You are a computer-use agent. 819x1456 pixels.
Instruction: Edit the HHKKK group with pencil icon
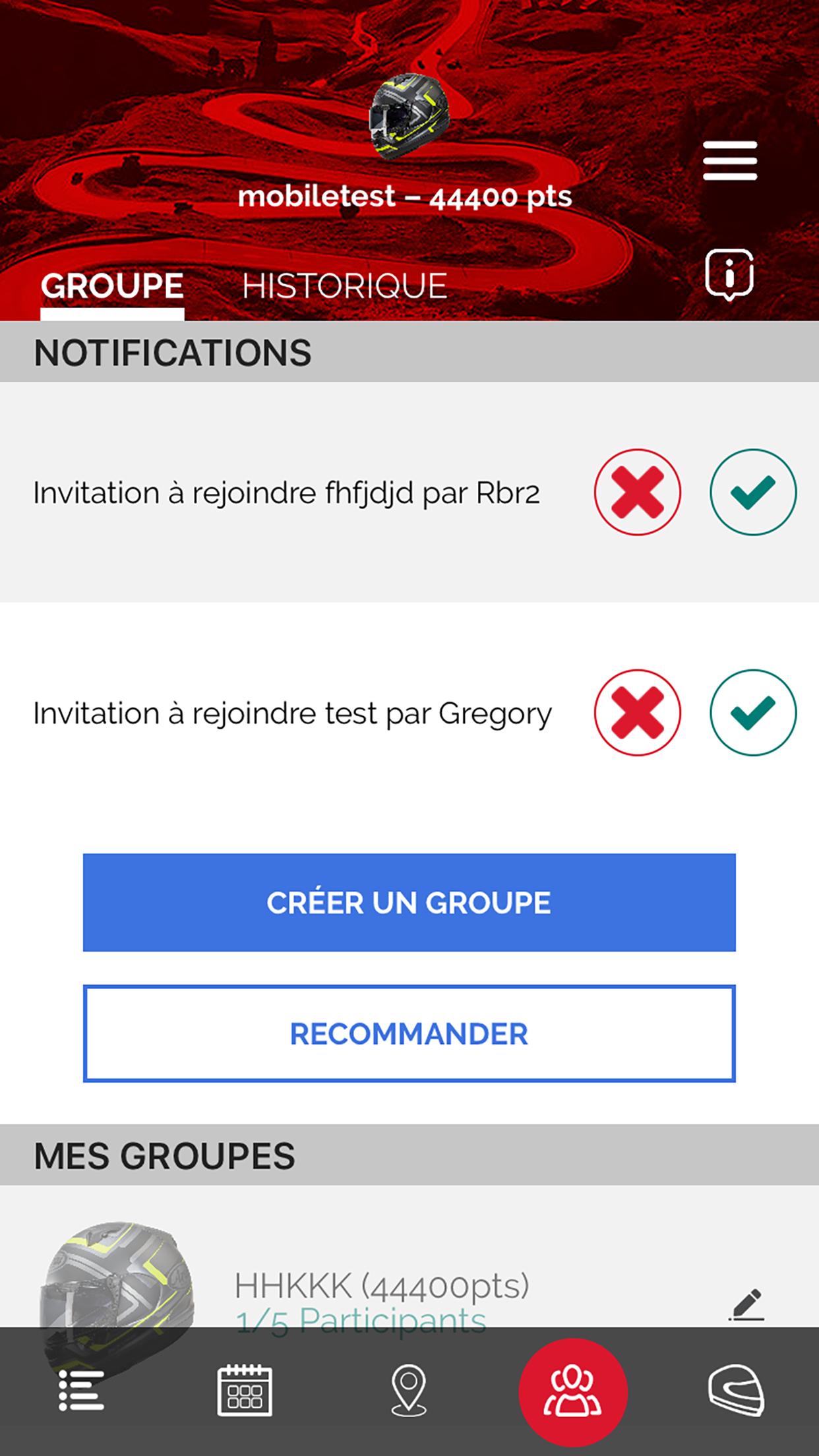click(x=746, y=1304)
